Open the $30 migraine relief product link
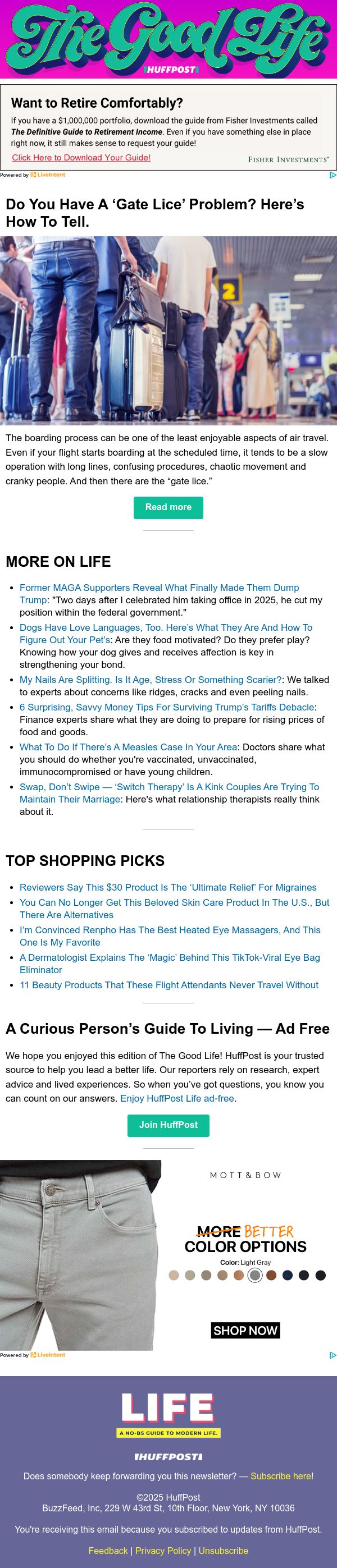The height and width of the screenshot is (1568, 337). click(168, 887)
